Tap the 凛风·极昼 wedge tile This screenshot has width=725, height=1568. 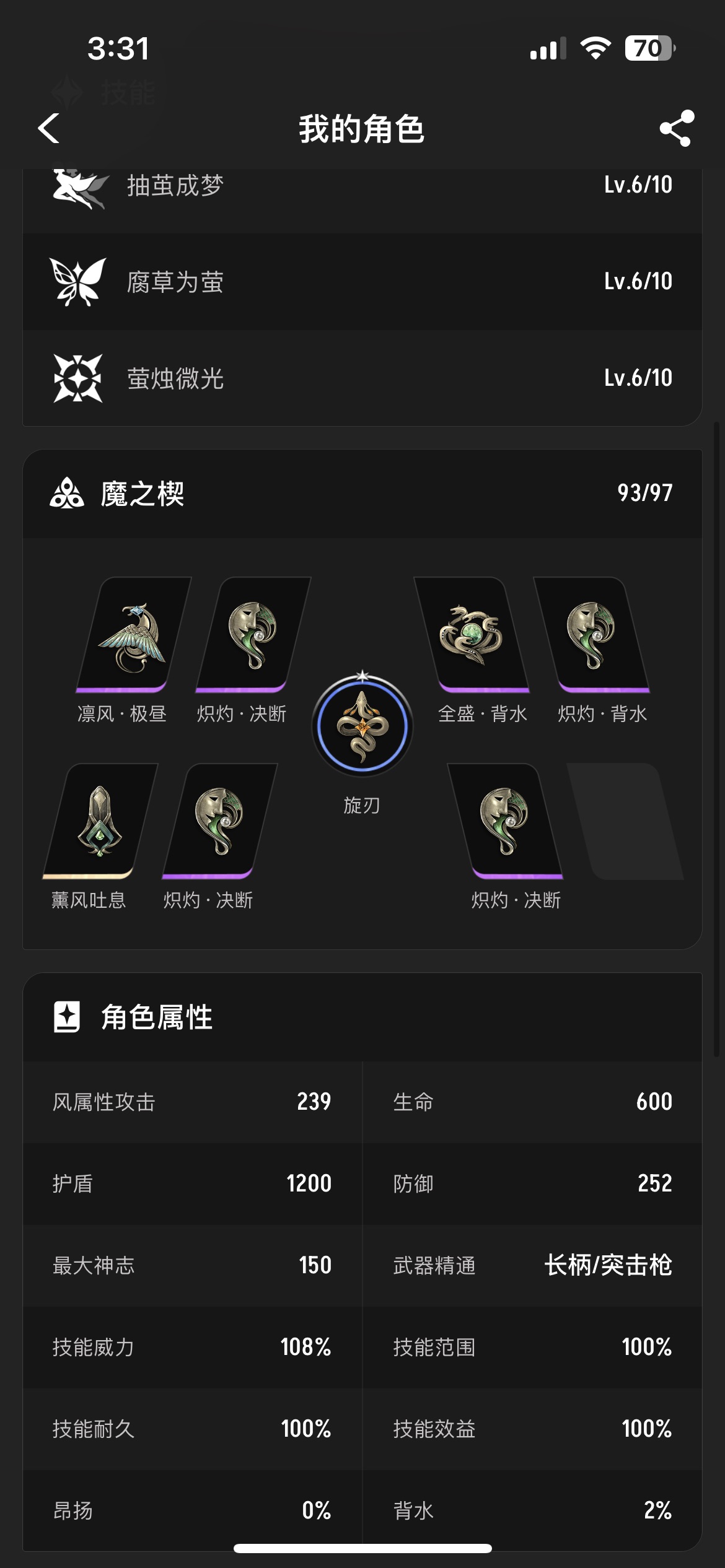(x=133, y=635)
